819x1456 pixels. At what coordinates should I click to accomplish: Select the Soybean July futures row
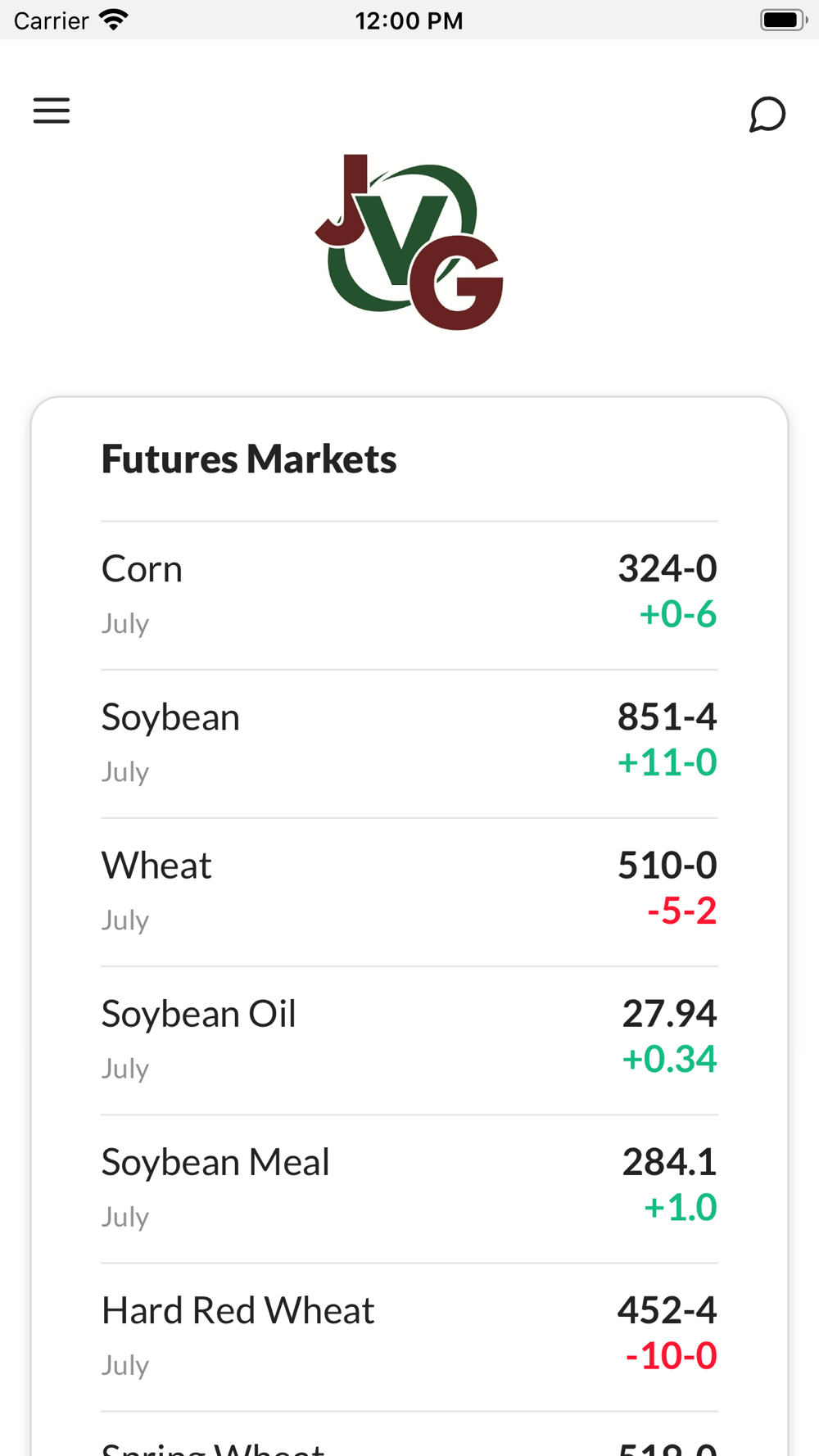click(409, 744)
